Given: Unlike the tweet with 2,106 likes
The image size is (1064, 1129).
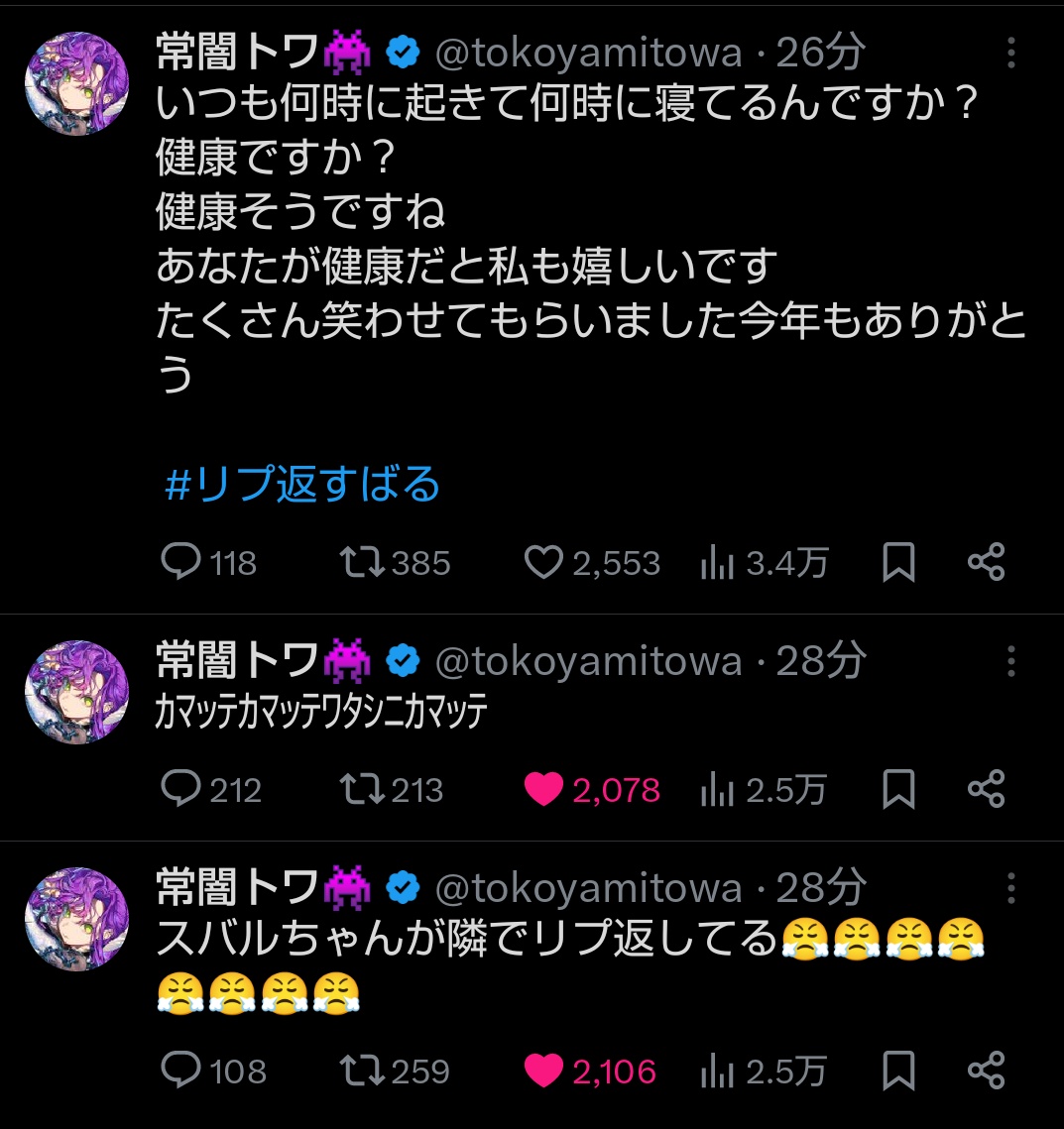Looking at the screenshot, I should pos(543,1071).
